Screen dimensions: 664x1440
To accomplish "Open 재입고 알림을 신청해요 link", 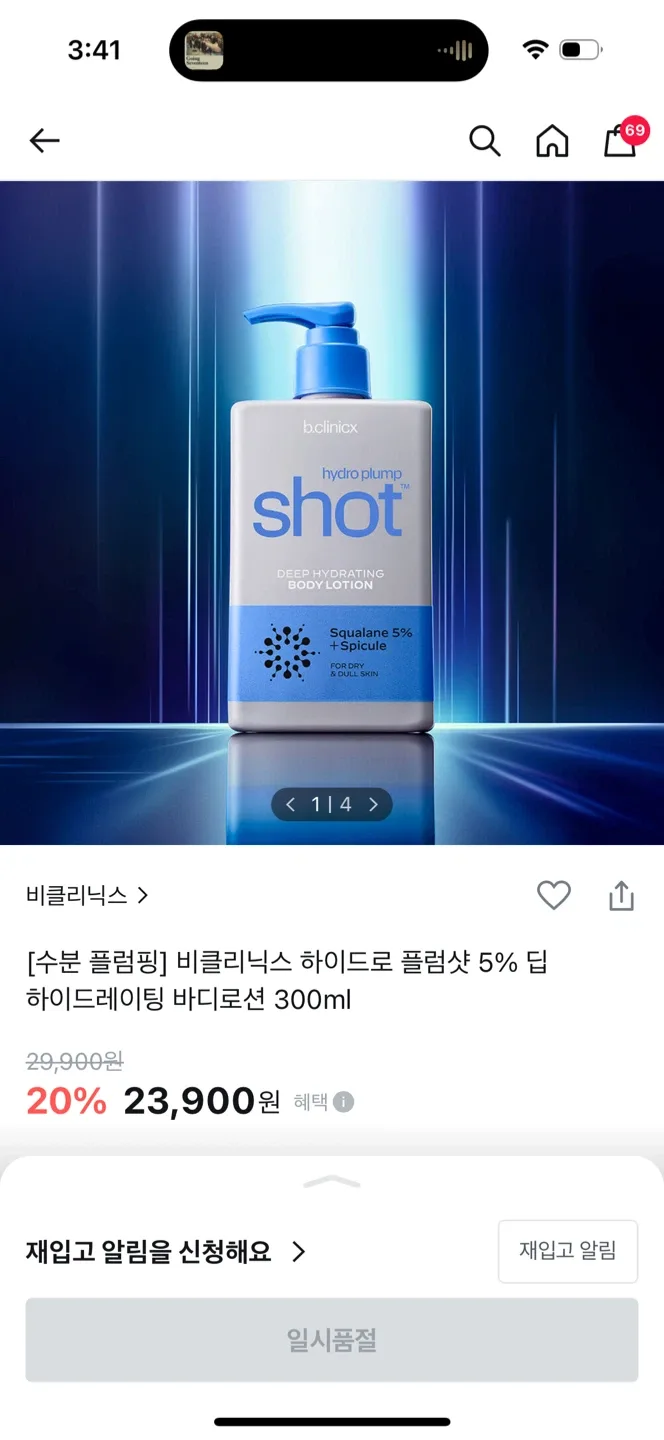I will [x=165, y=1251].
